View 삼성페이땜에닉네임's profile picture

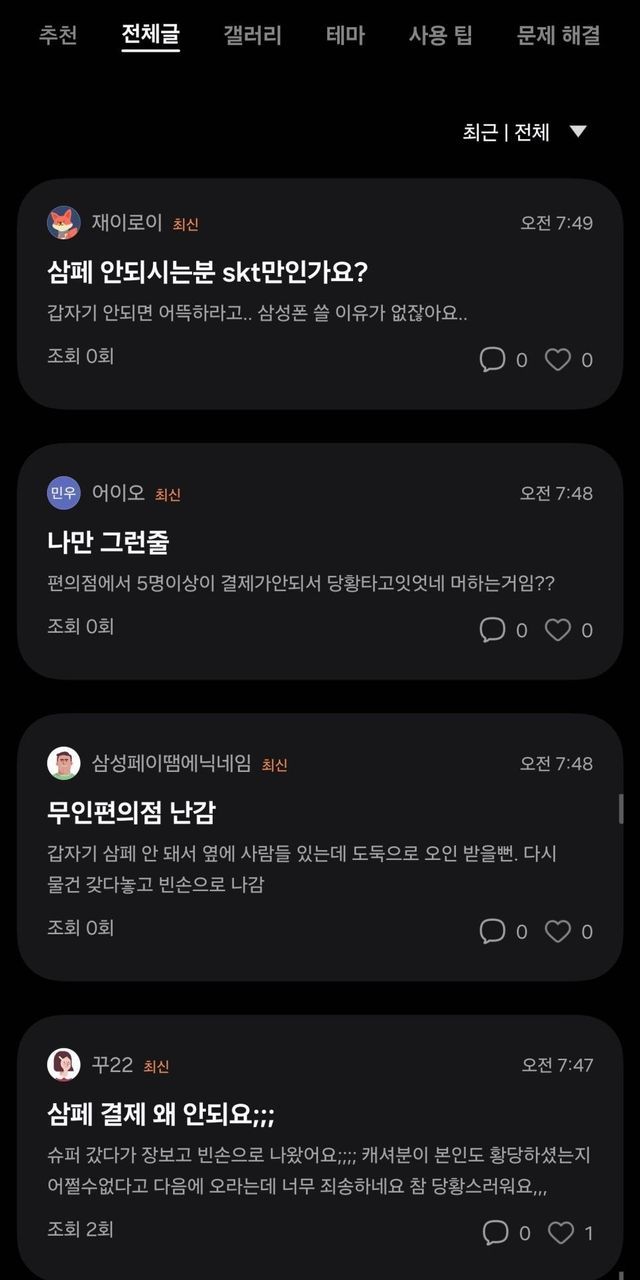click(x=64, y=763)
